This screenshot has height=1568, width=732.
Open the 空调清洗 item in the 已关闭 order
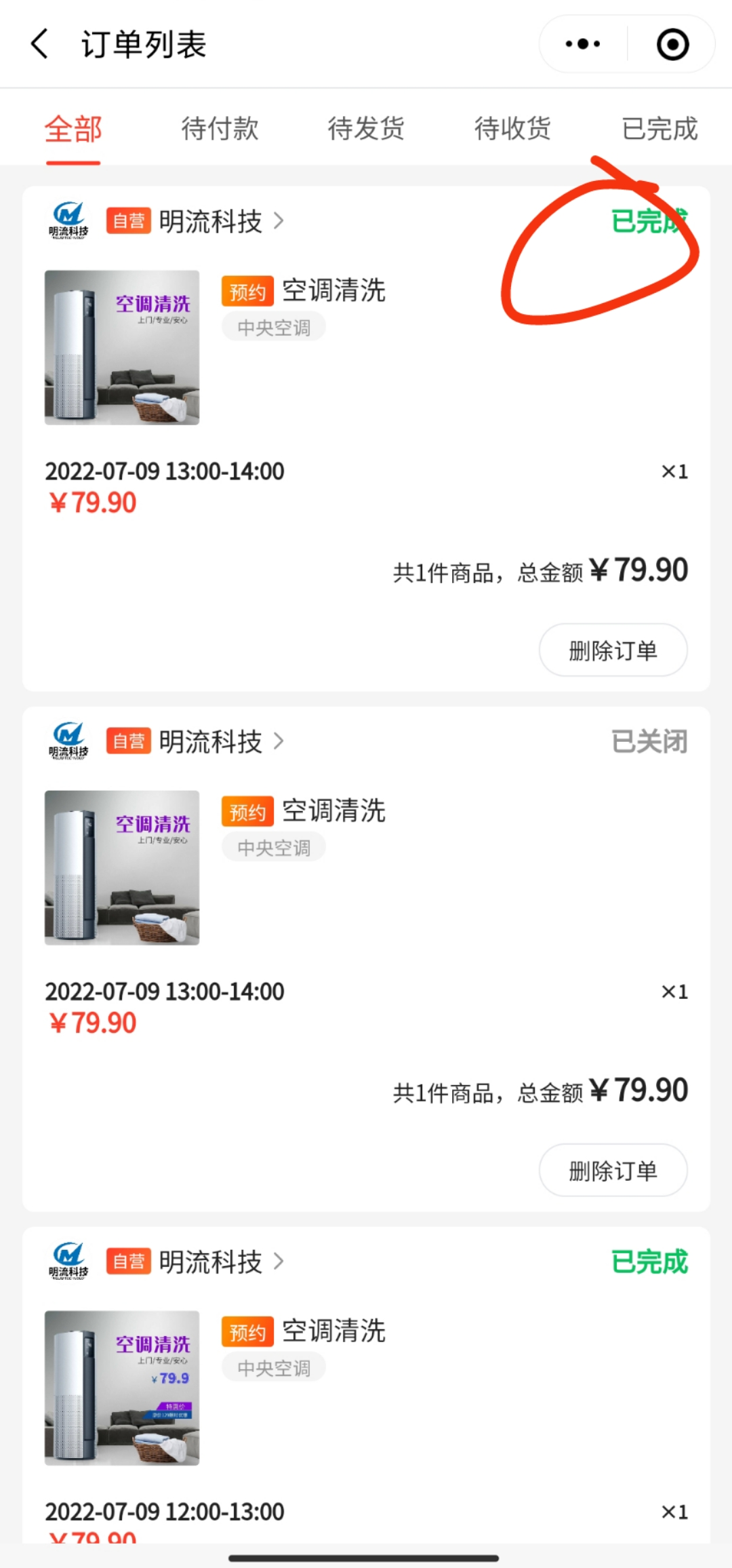pos(333,811)
